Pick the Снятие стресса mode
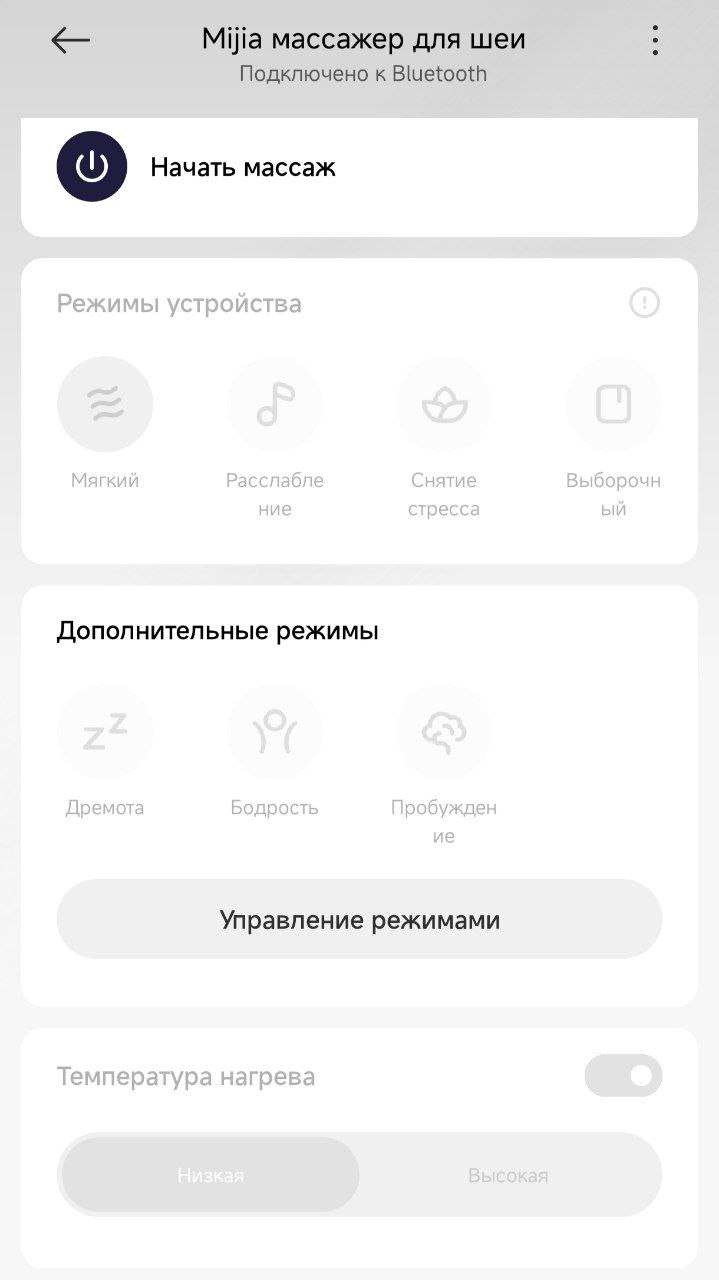 pos(444,405)
